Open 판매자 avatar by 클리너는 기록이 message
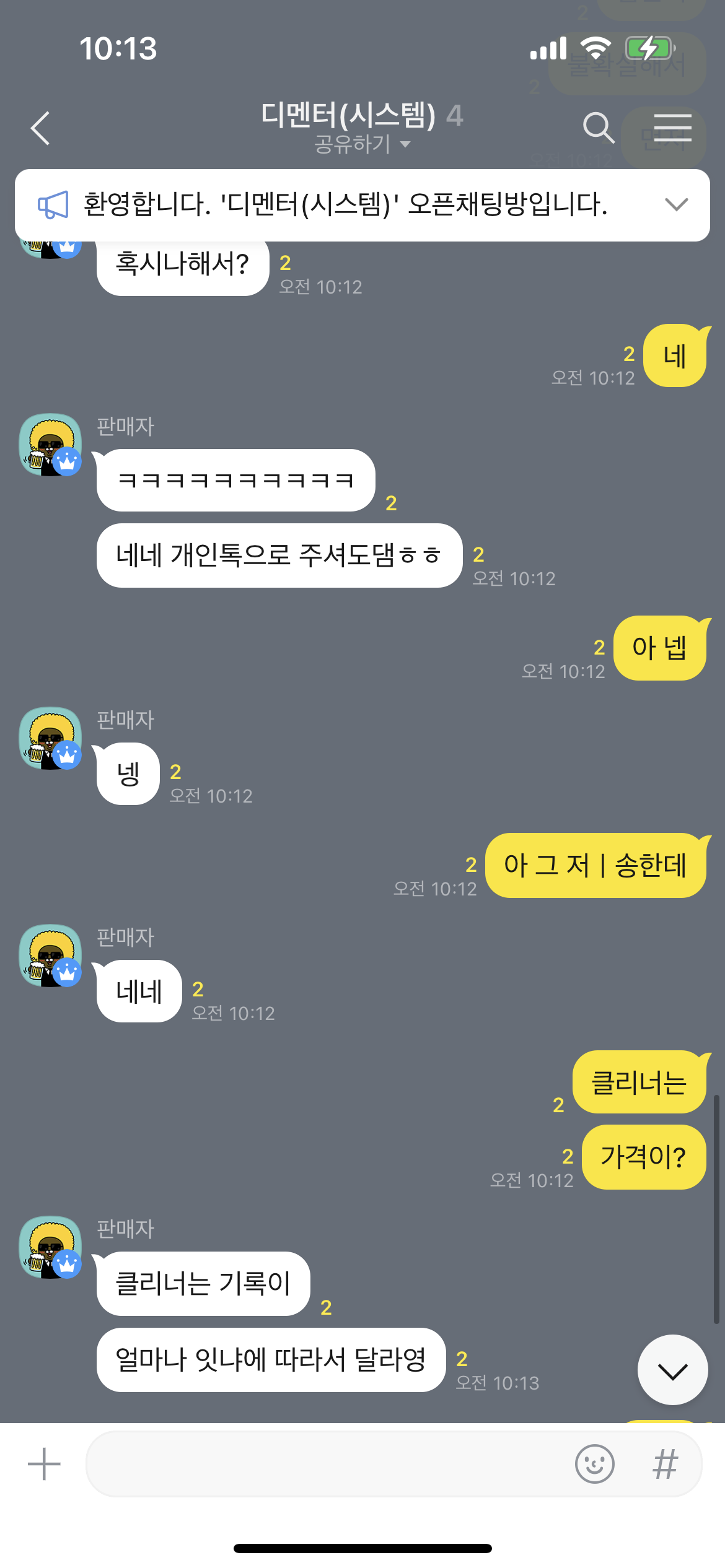 coord(50,1247)
